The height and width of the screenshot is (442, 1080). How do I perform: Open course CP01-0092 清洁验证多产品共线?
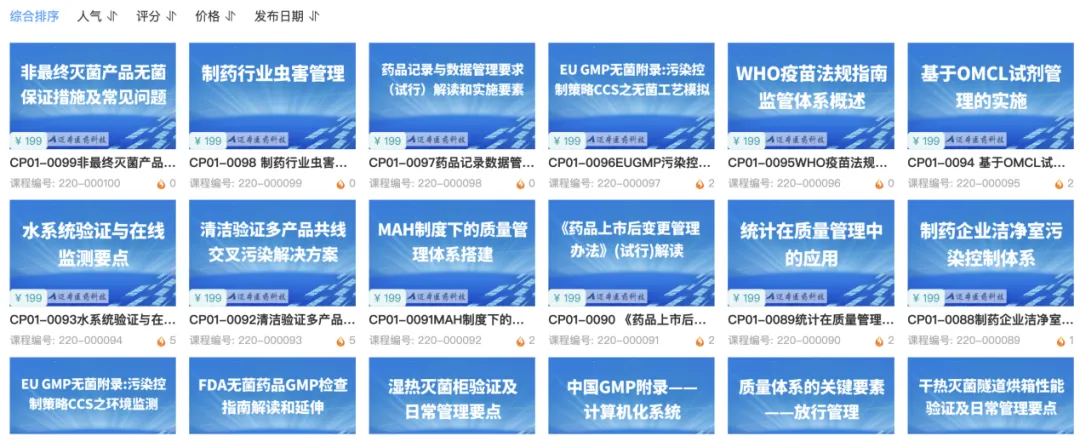pyautogui.click(x=273, y=252)
